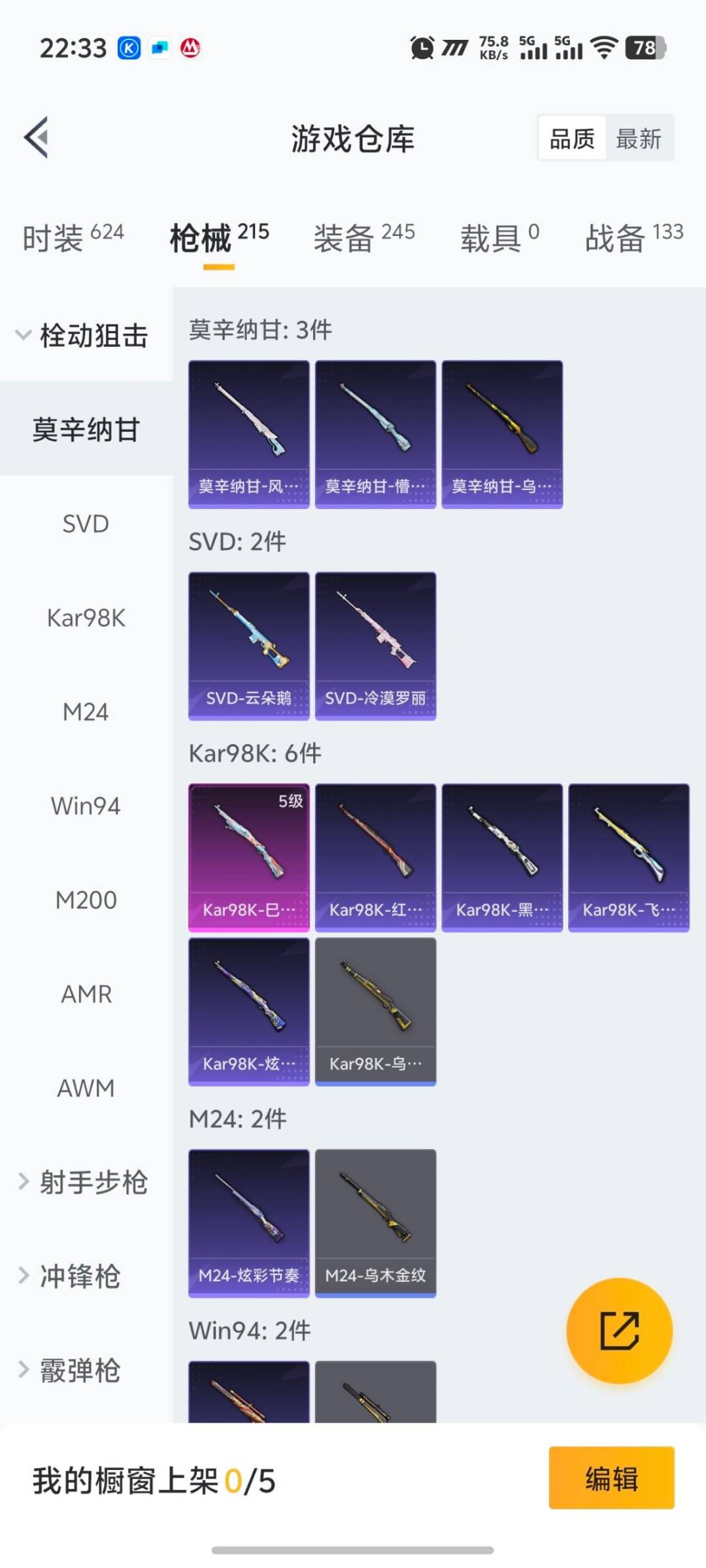This screenshot has width=706, height=1568.
Task: Open the M24-乌木金纹 skin
Action: coord(375,1222)
